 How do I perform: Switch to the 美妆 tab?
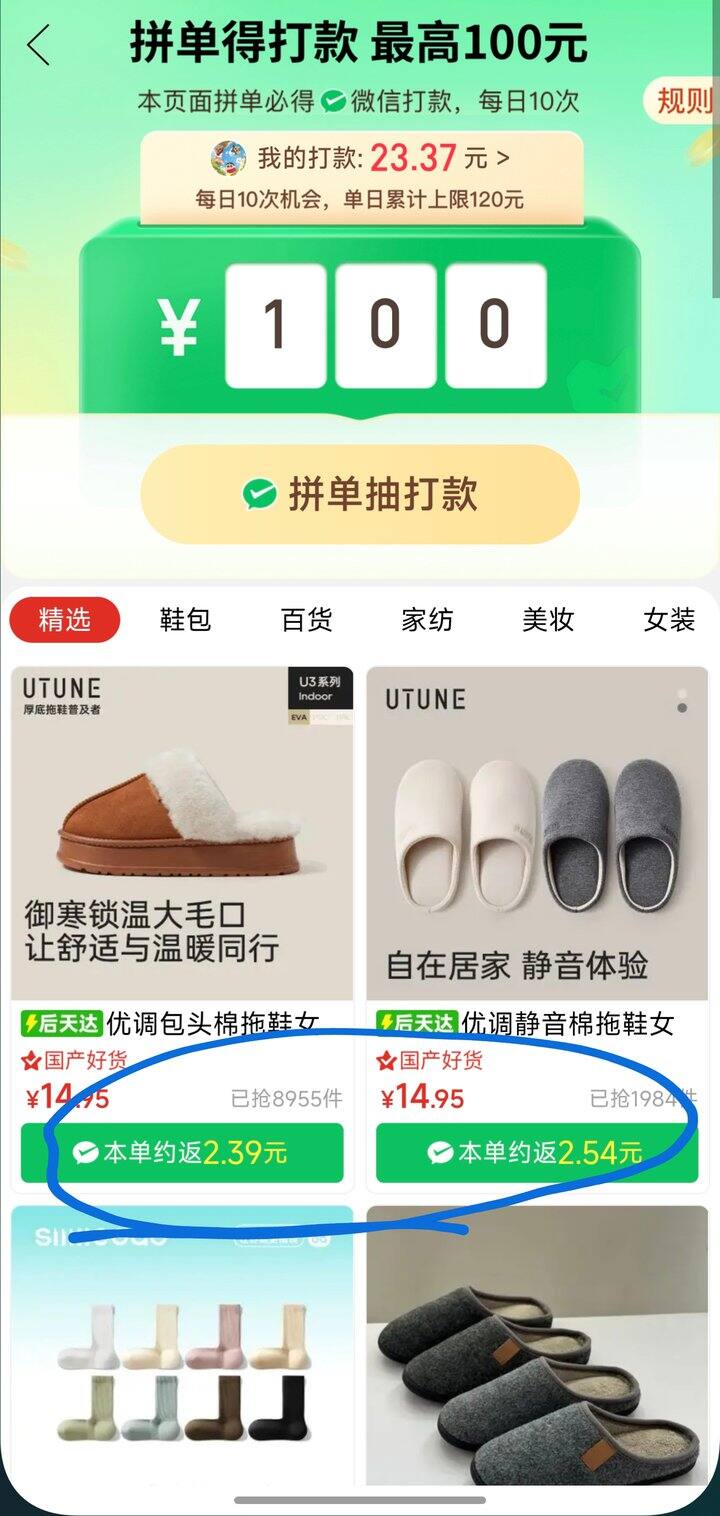pyautogui.click(x=548, y=620)
